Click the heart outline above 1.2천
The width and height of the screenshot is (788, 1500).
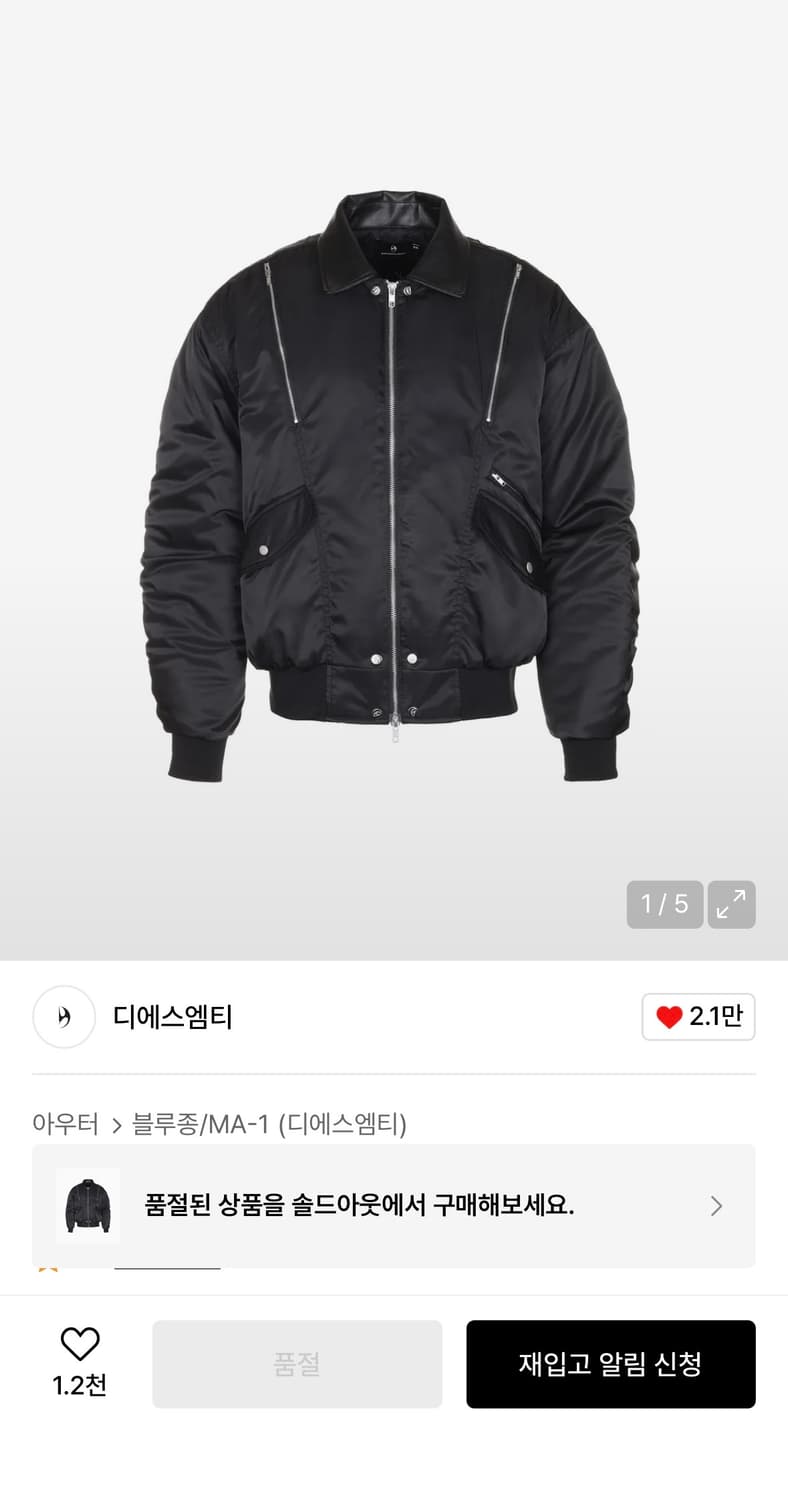[79, 1345]
